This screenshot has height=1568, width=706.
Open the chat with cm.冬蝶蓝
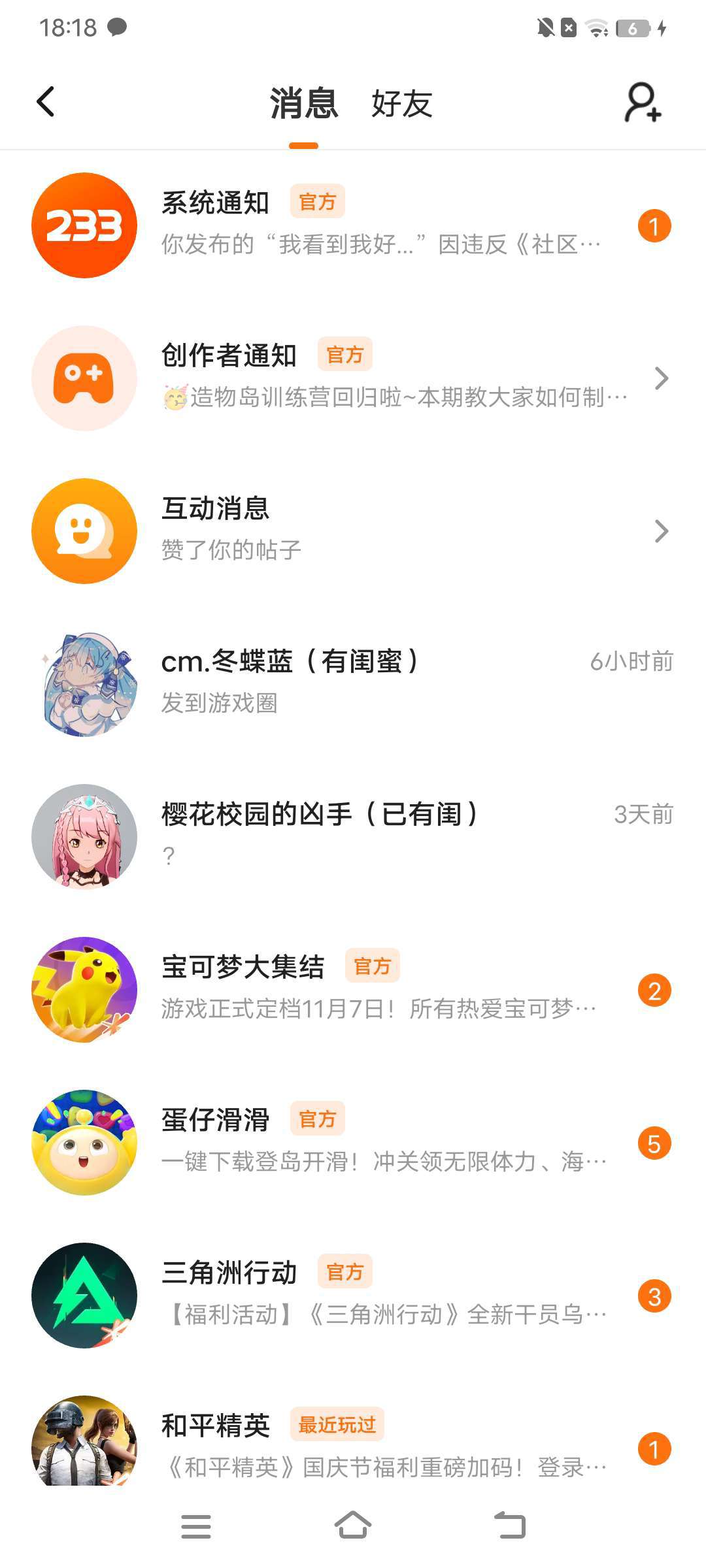click(353, 683)
